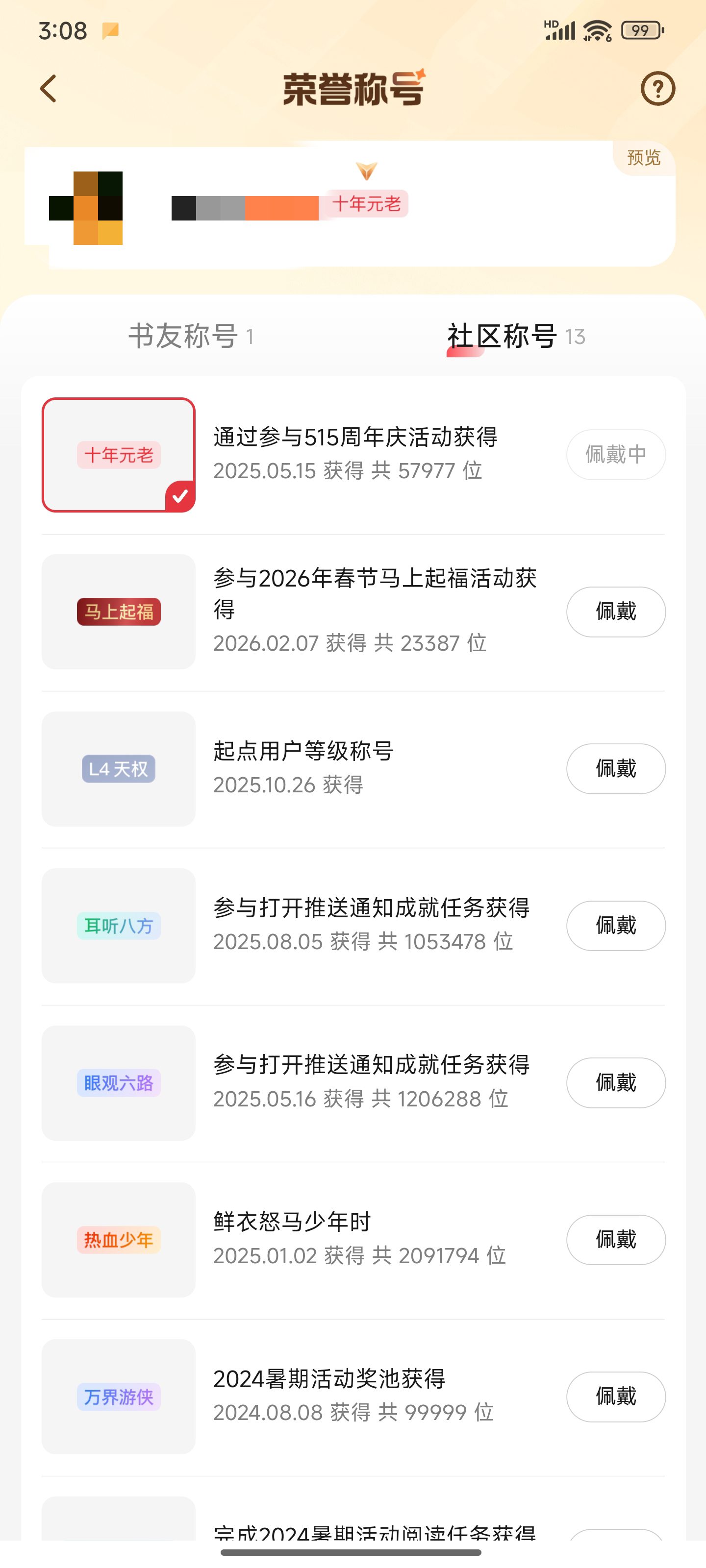Select the 社区称号 tab
Image resolution: width=706 pixels, height=1568 pixels.
pos(515,336)
